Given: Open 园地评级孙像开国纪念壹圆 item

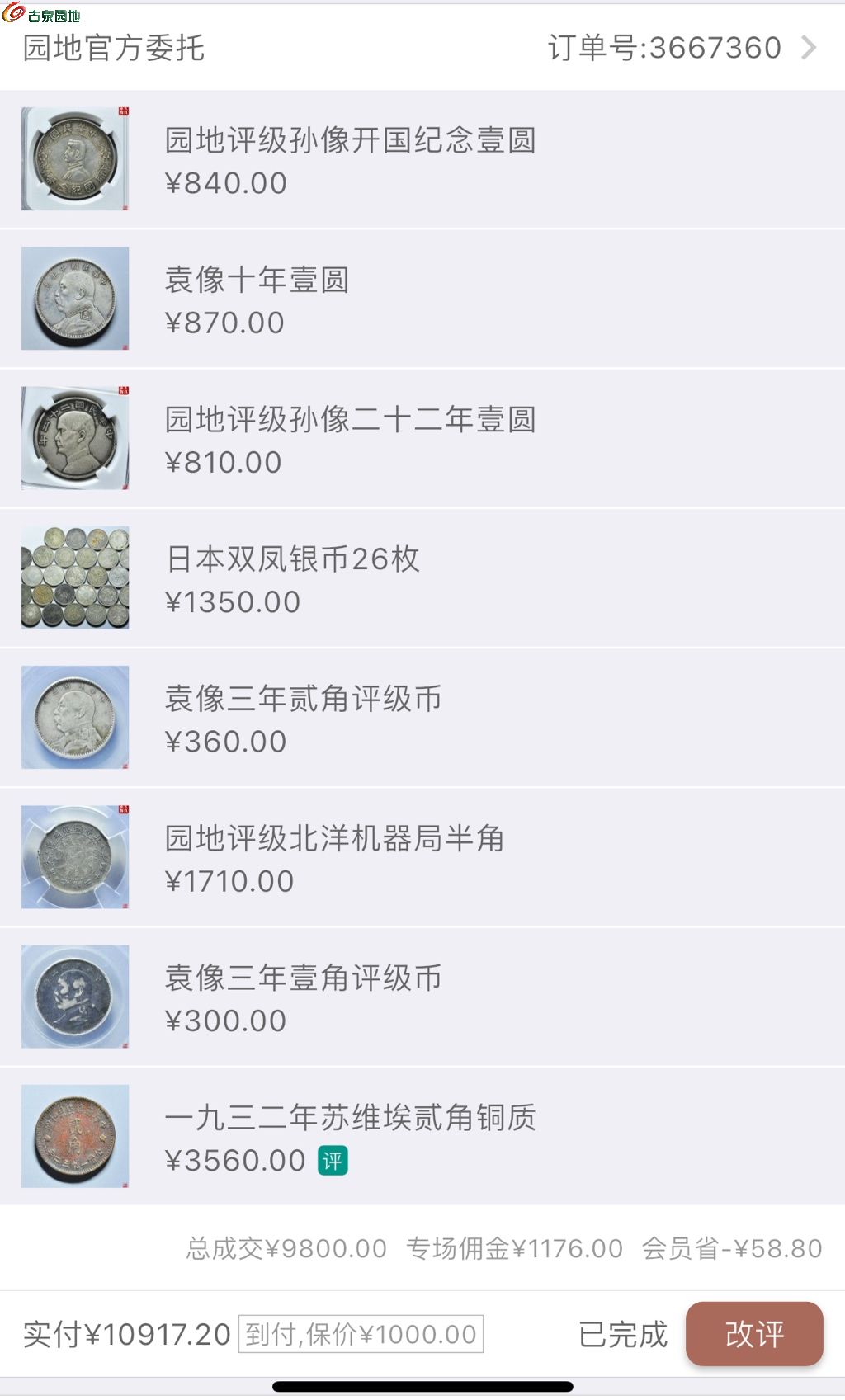Looking at the screenshot, I should 422,158.
